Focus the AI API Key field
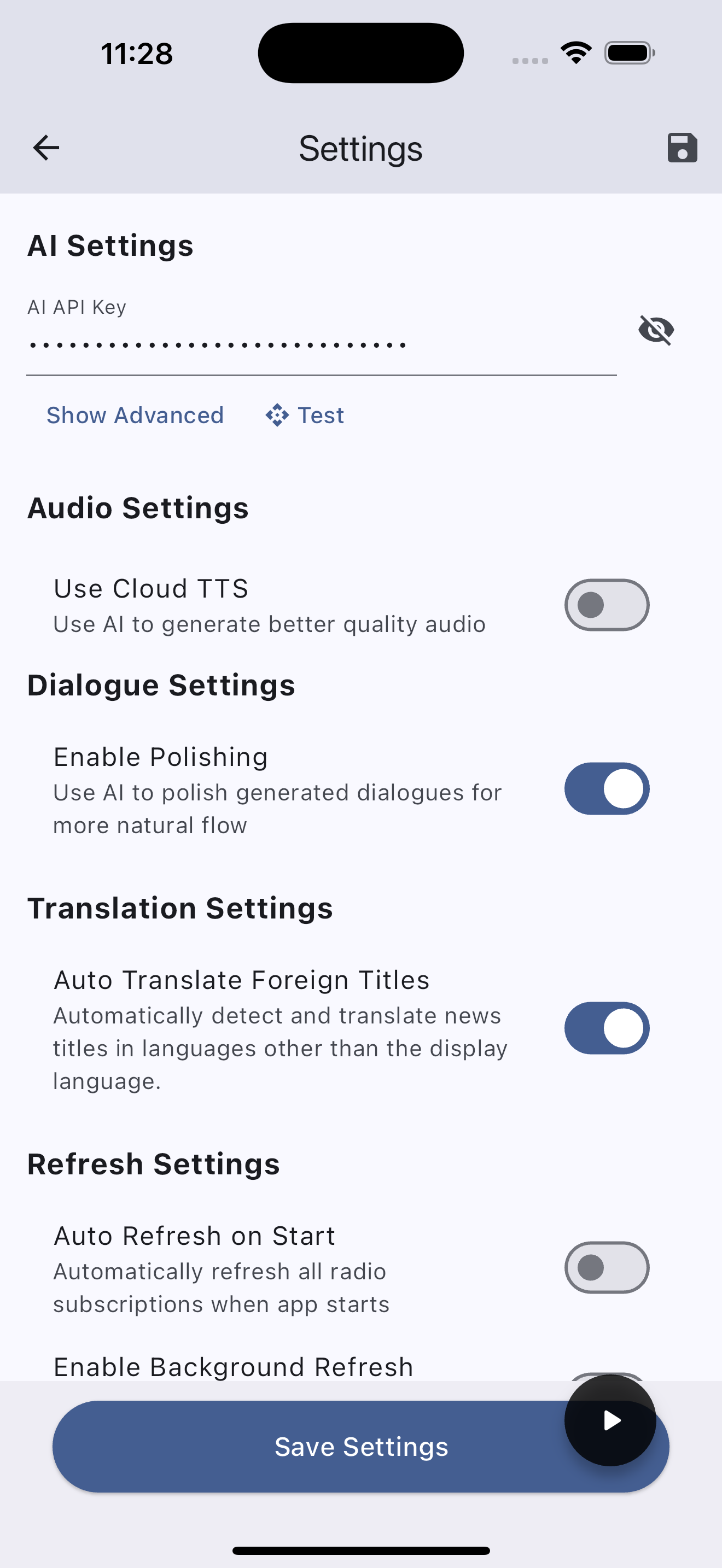This screenshot has width=722, height=1568. coord(321,345)
